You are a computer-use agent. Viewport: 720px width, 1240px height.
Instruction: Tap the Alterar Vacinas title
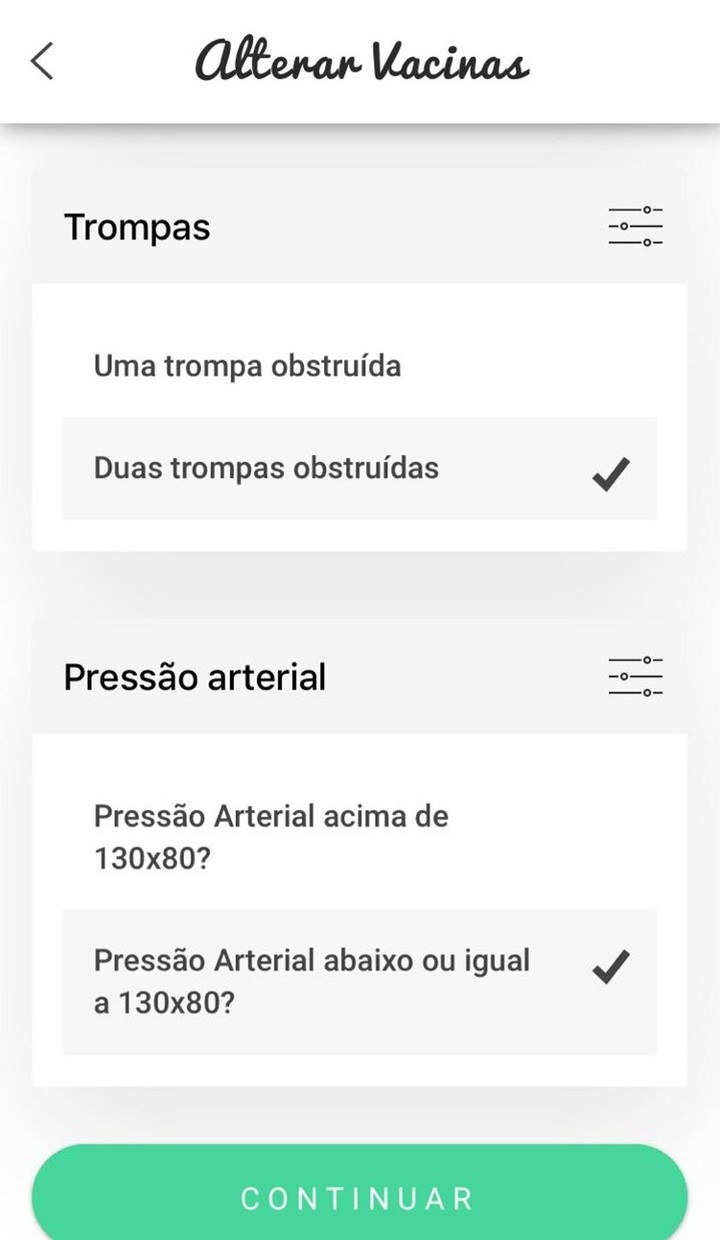[360, 62]
